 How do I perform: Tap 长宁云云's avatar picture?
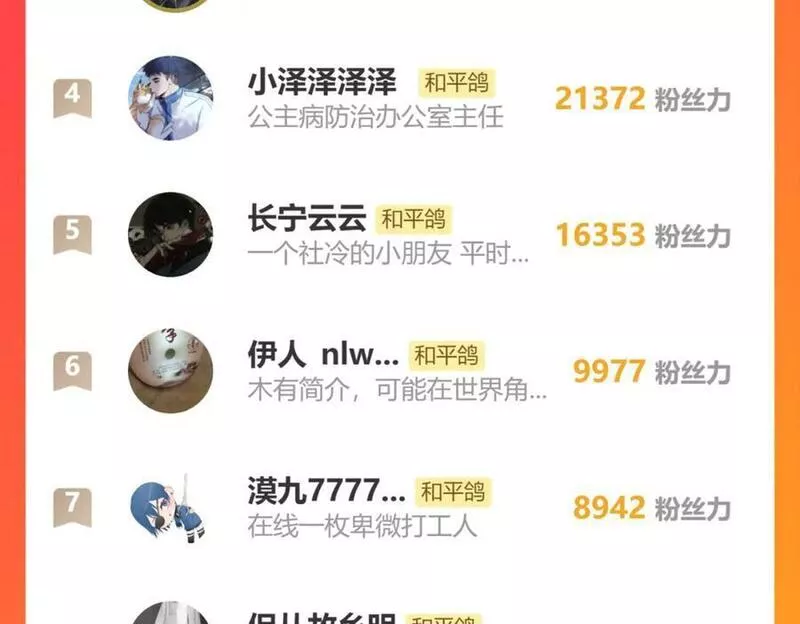pyautogui.click(x=170, y=235)
